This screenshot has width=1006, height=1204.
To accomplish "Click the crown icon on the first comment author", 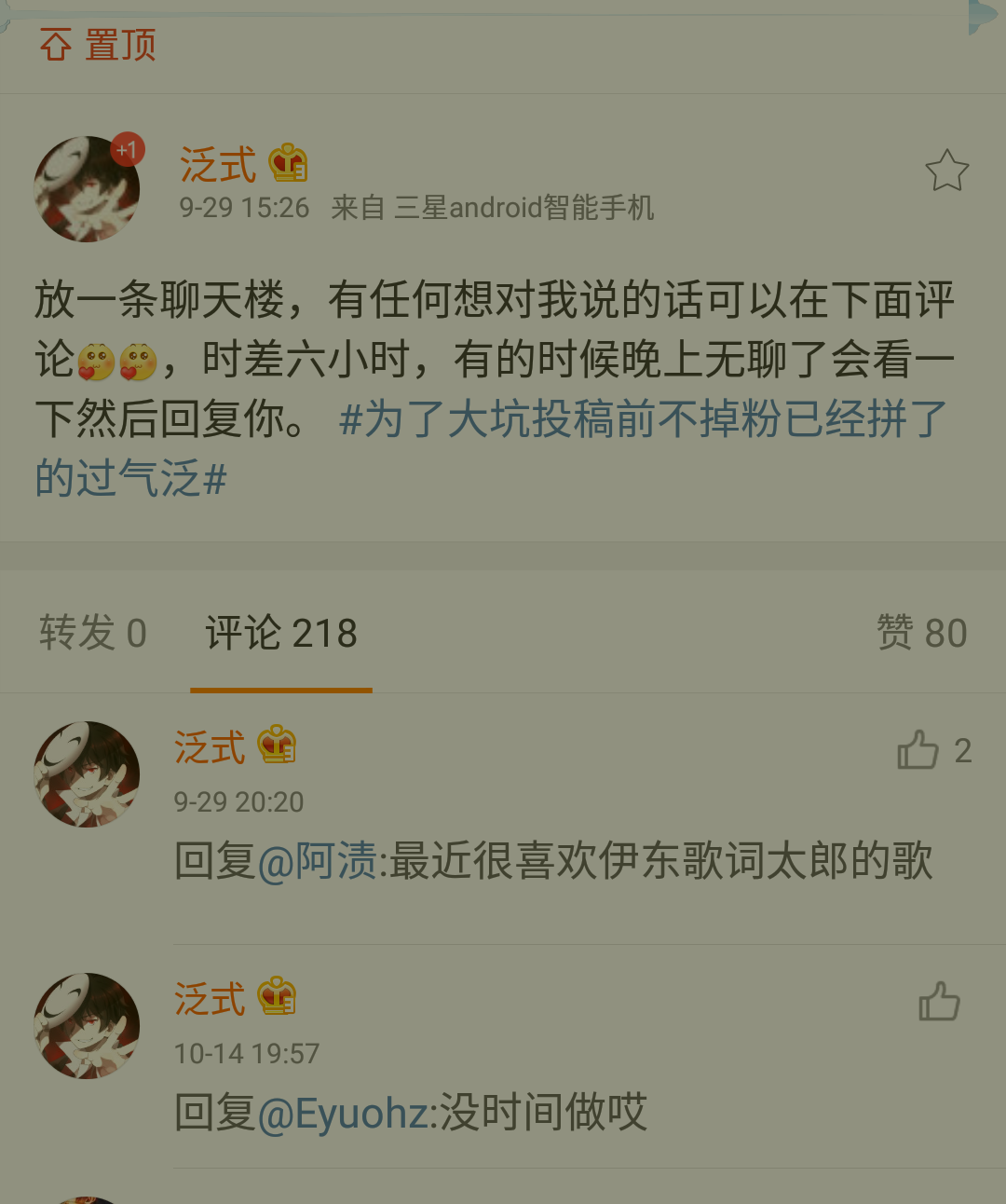I will pos(276,745).
